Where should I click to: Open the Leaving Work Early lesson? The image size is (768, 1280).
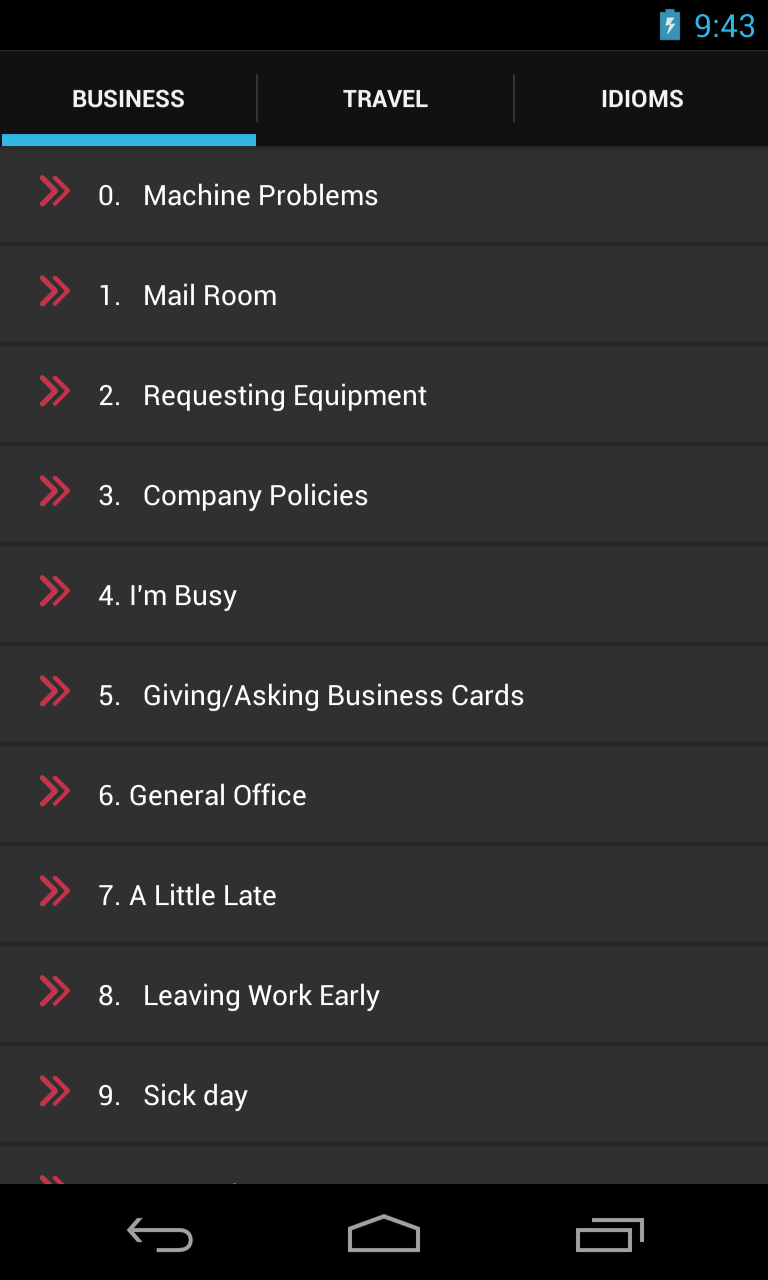[x=261, y=995]
